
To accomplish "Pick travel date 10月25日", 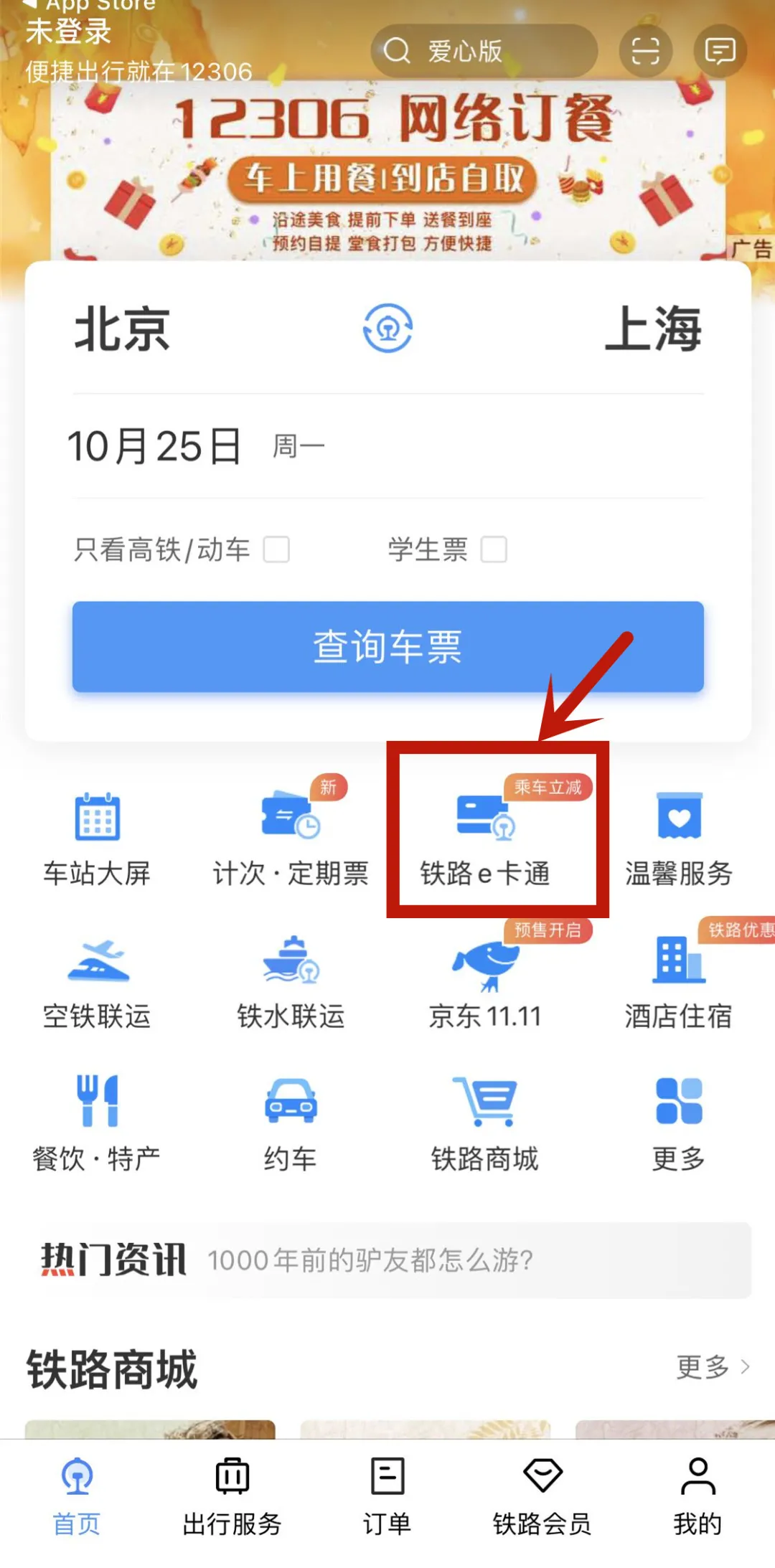I will point(154,446).
